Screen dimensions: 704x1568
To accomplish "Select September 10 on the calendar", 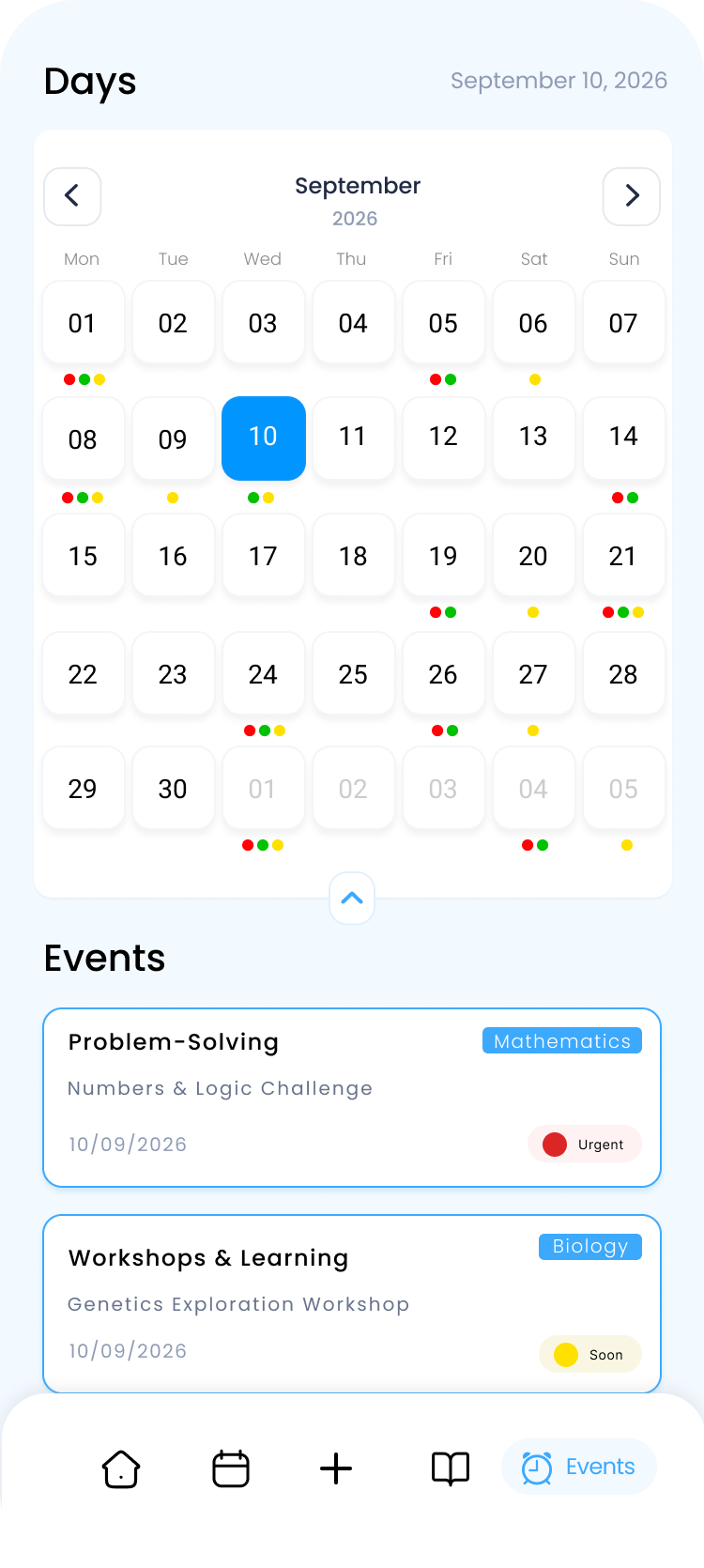I will pos(263,438).
